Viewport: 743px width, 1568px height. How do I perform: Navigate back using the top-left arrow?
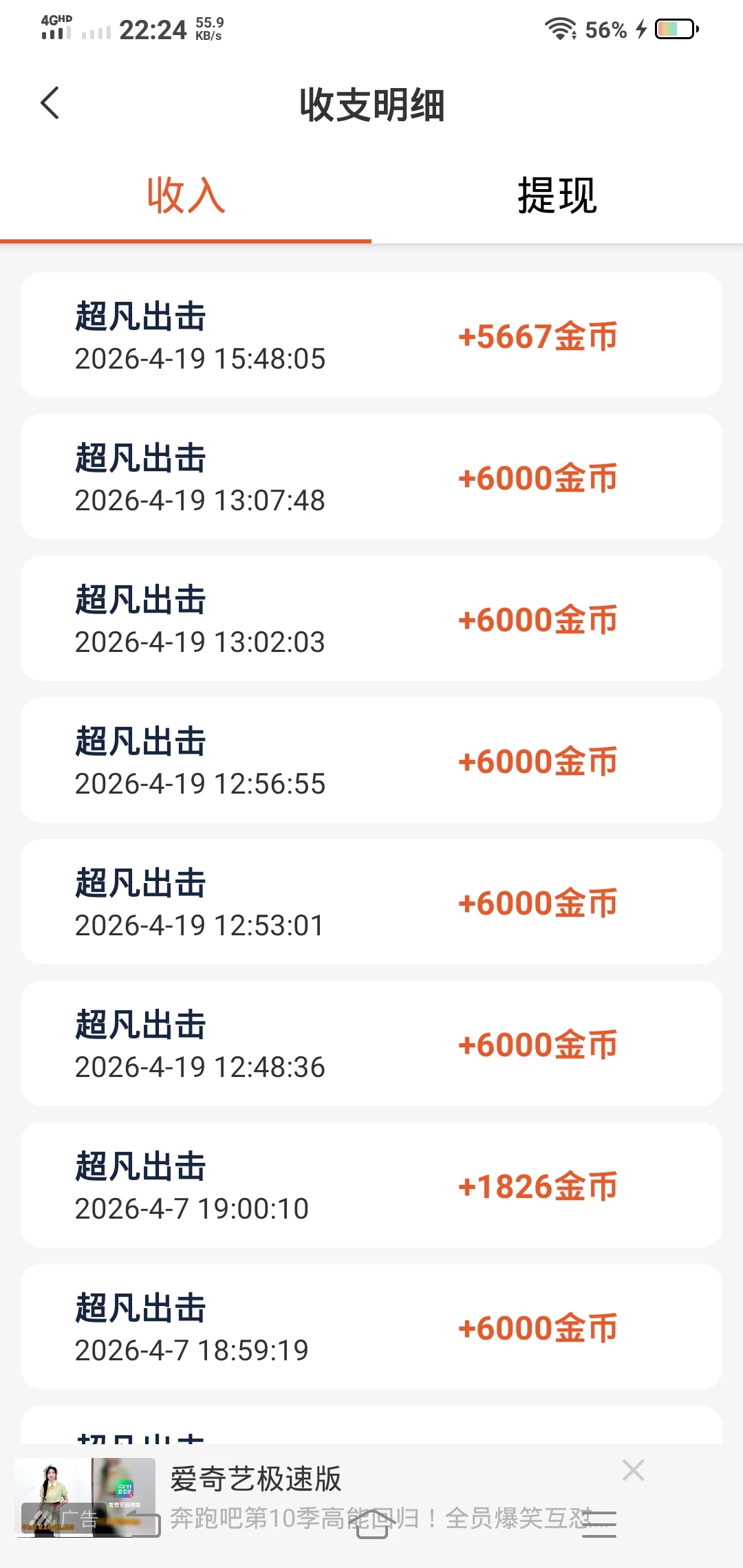50,103
